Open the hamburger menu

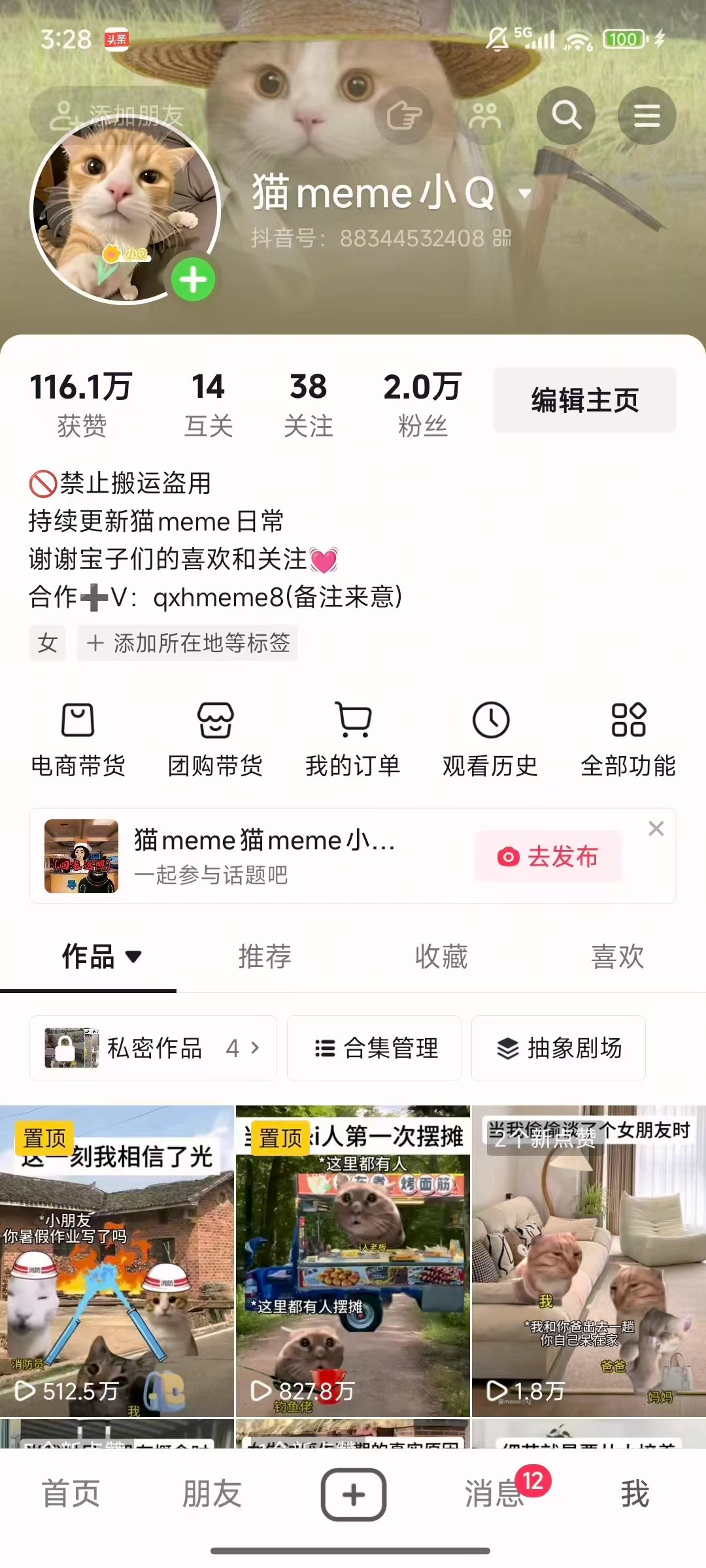coord(647,116)
